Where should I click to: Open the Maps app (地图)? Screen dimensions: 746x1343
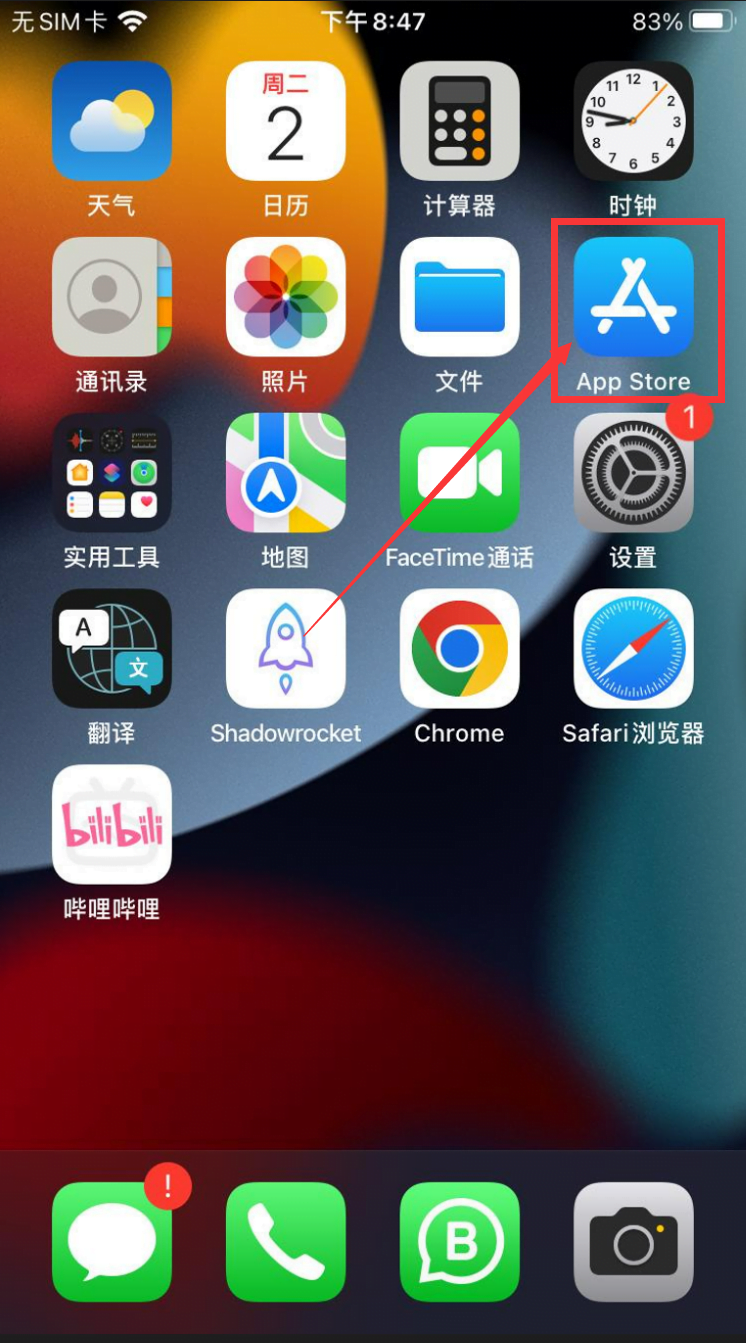click(x=285, y=472)
